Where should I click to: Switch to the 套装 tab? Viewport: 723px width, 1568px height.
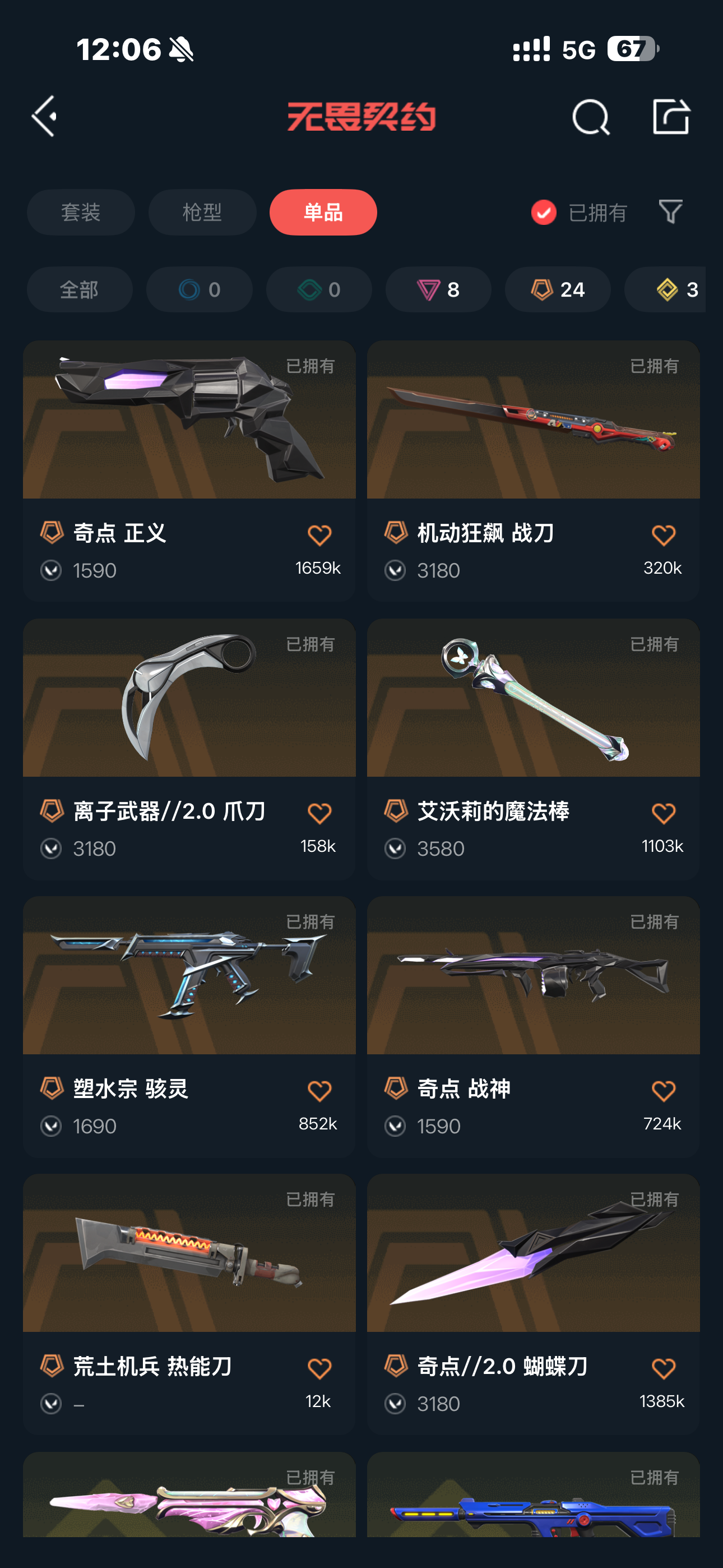(80, 213)
